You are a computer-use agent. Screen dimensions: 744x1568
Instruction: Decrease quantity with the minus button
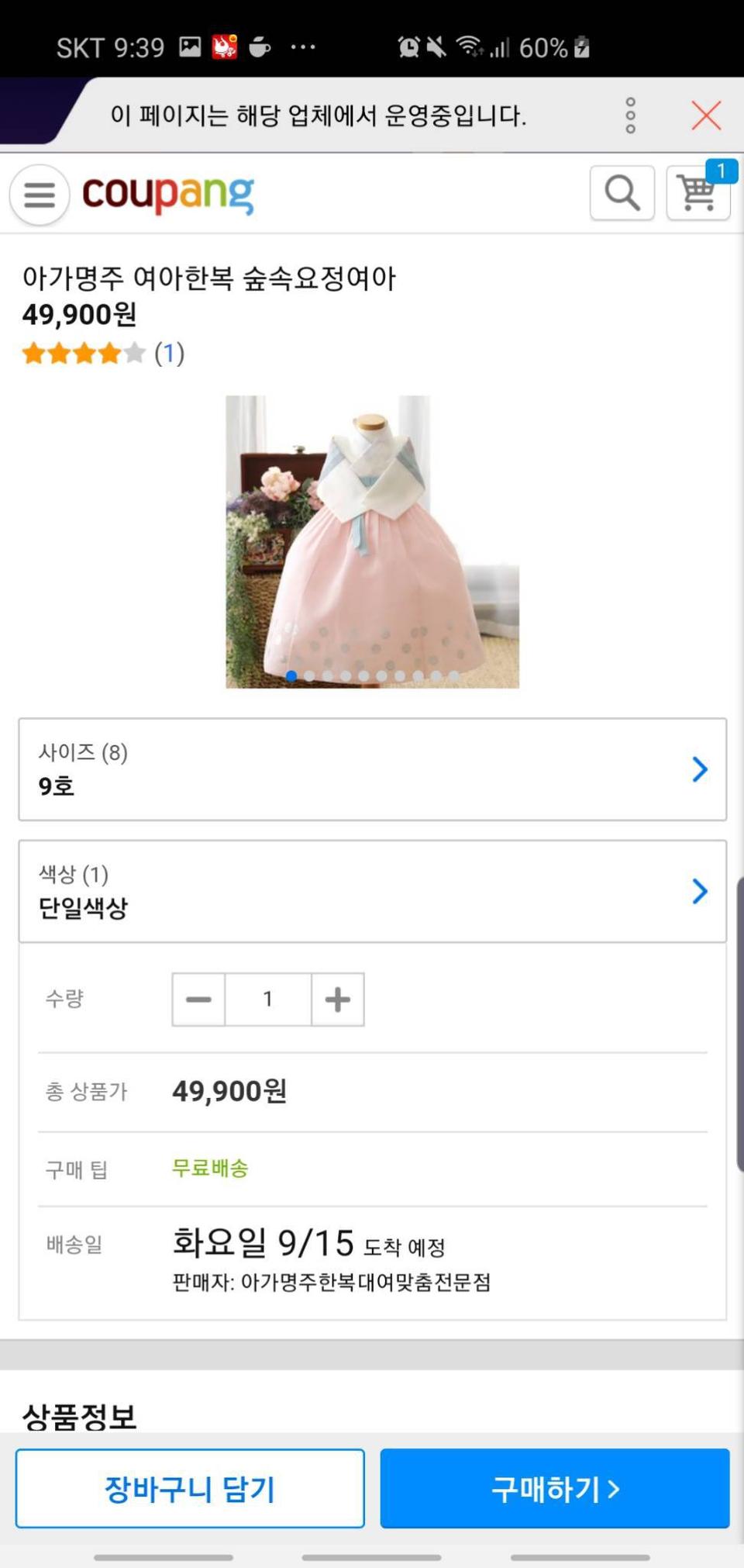pyautogui.click(x=198, y=999)
